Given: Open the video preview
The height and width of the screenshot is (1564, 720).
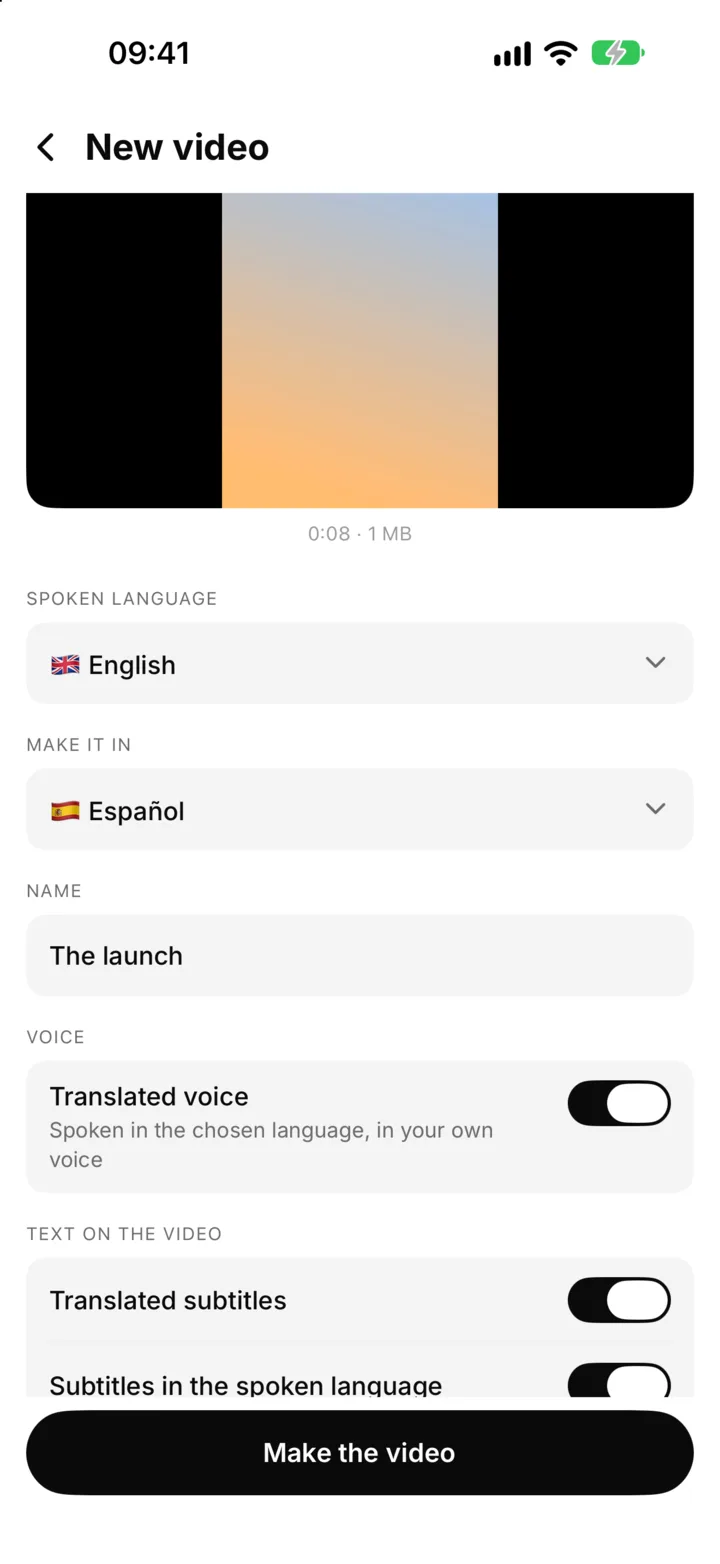Looking at the screenshot, I should tap(360, 350).
